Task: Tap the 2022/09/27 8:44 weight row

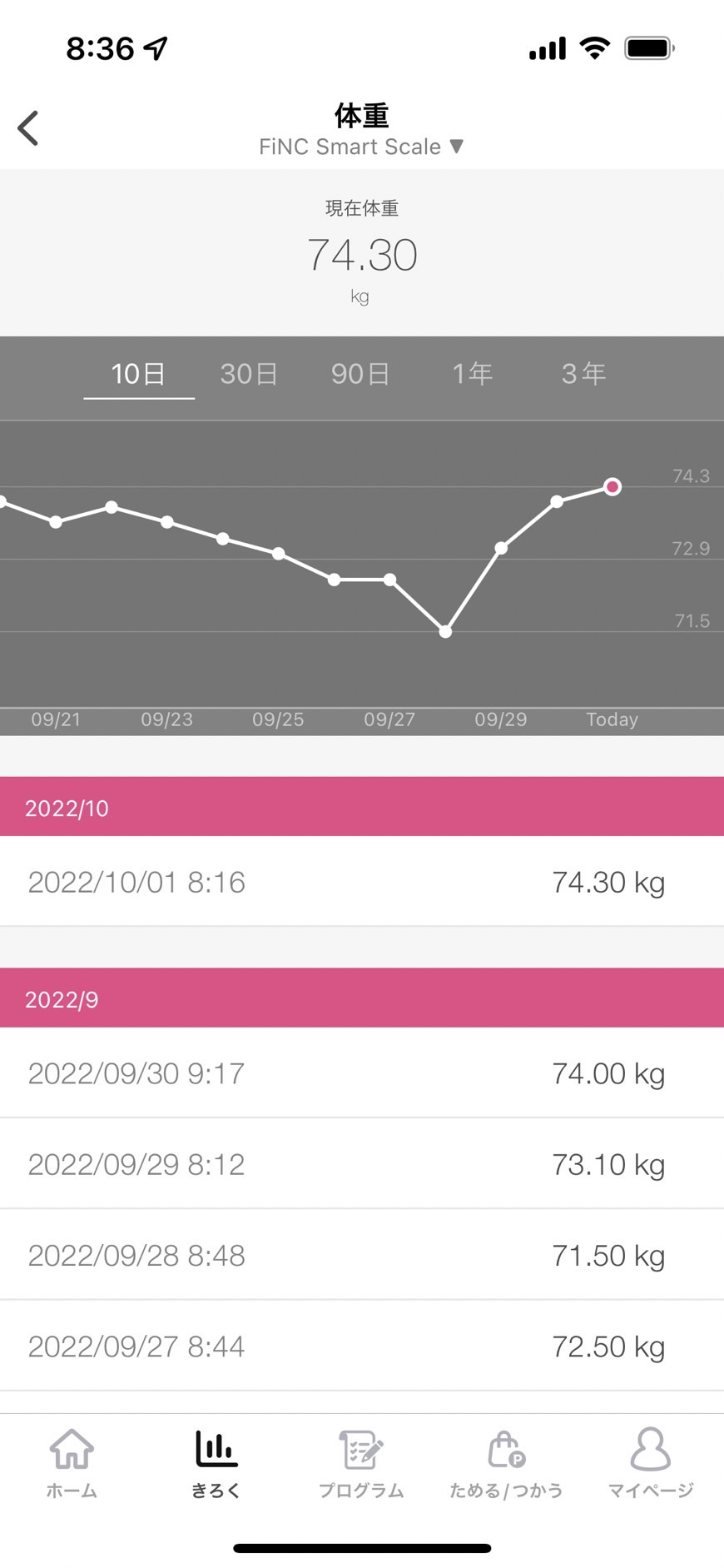Action: coord(362,1345)
